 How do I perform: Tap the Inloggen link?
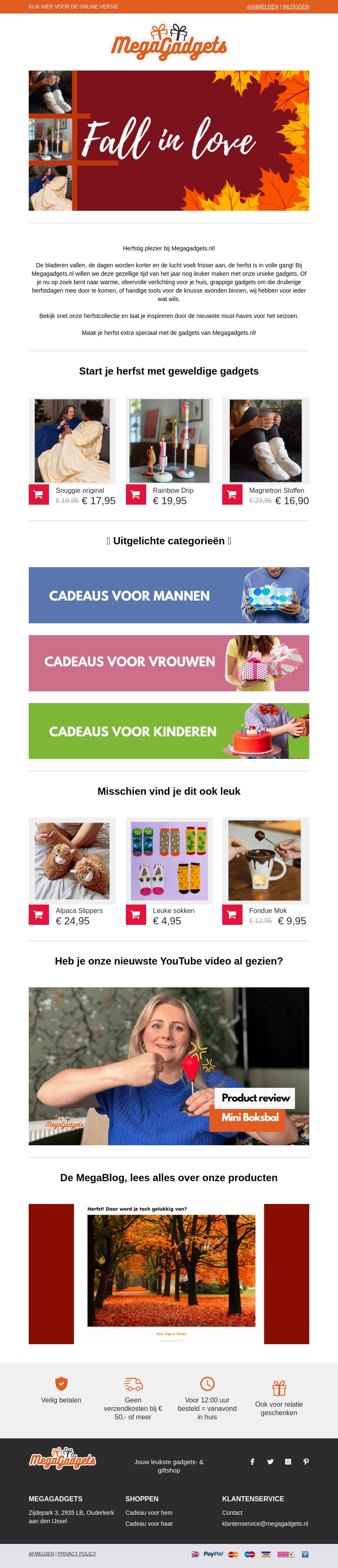[x=295, y=7]
